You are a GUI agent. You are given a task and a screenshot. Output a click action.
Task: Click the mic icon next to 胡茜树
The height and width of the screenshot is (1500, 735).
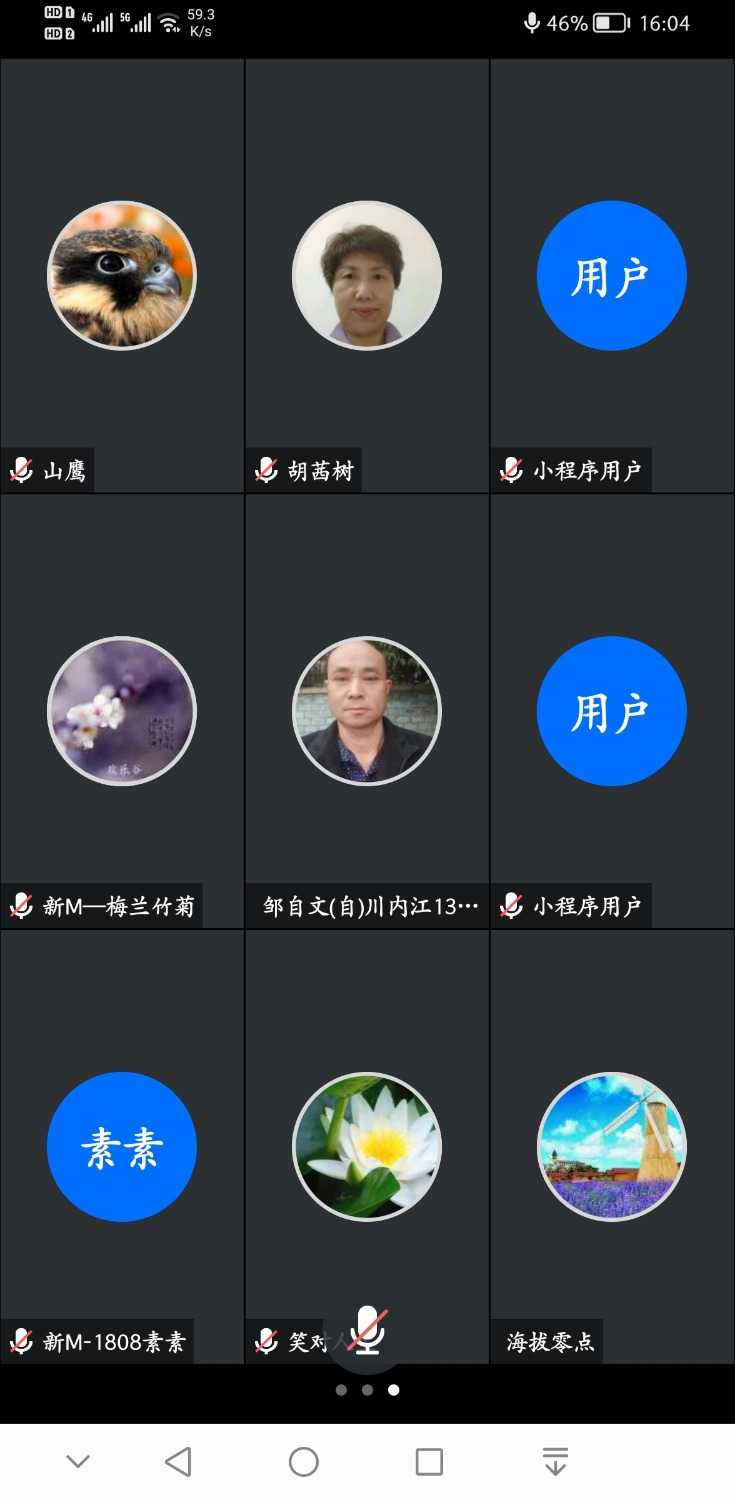point(265,469)
